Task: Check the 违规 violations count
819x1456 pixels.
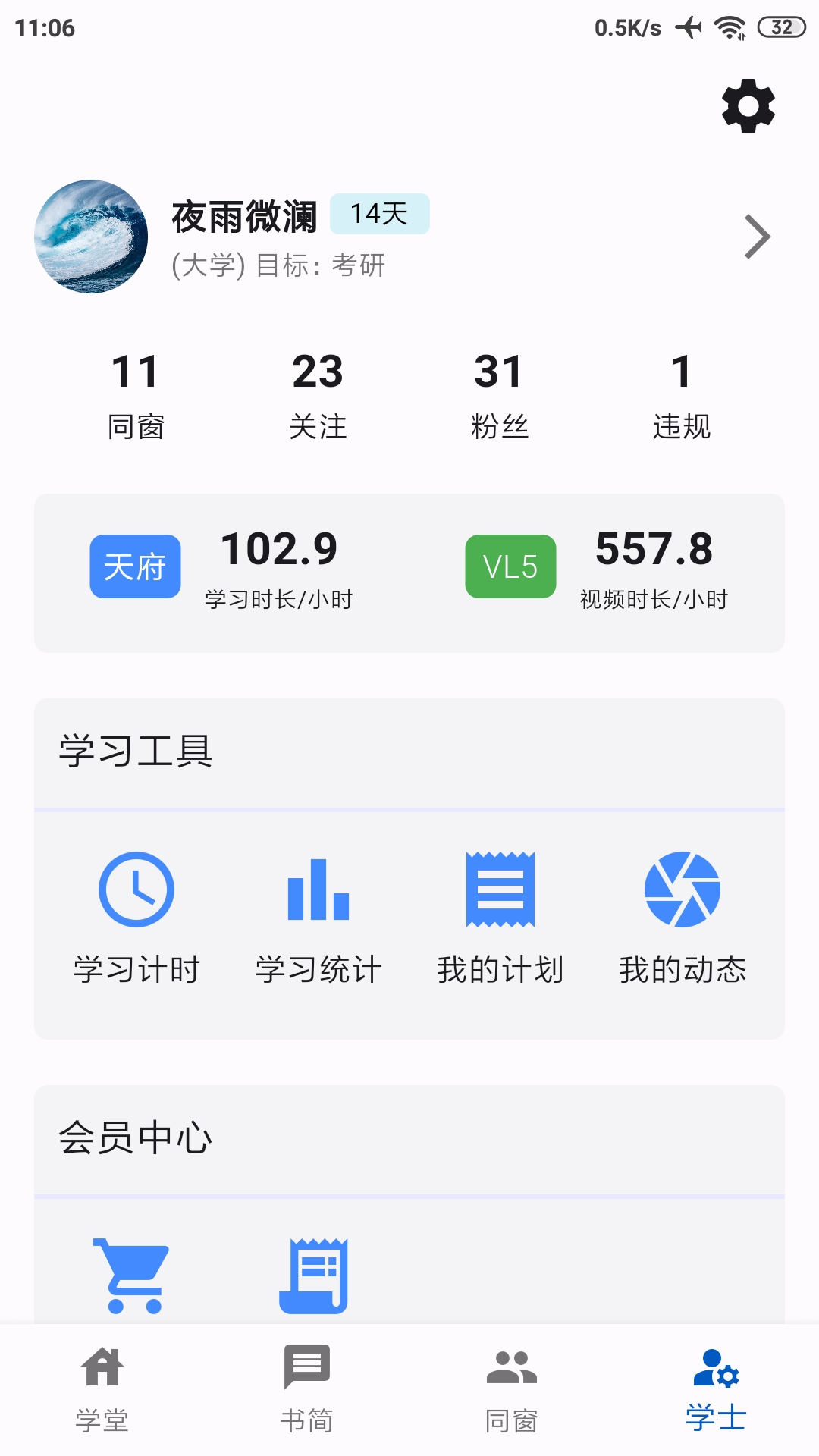Action: click(681, 396)
